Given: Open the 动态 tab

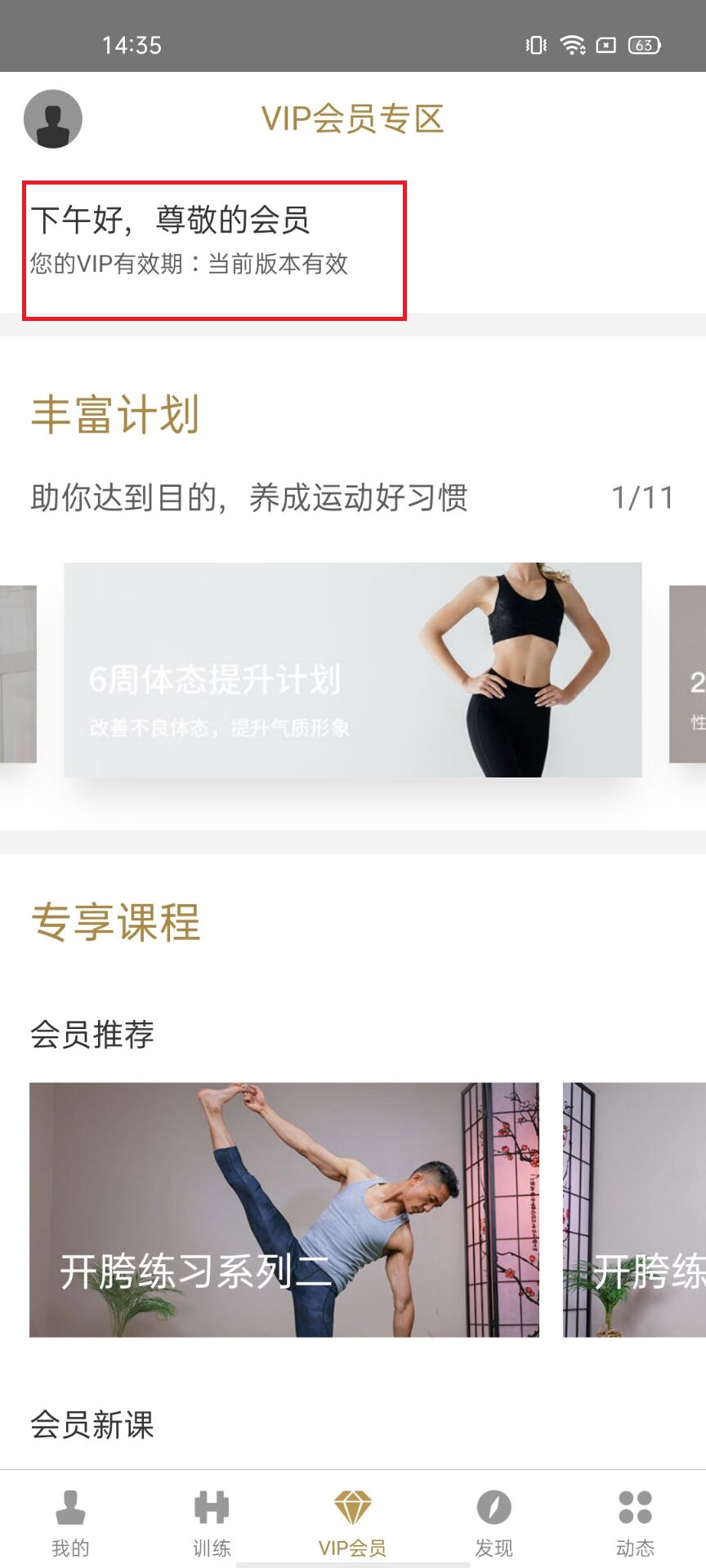Looking at the screenshot, I should [x=635, y=1521].
